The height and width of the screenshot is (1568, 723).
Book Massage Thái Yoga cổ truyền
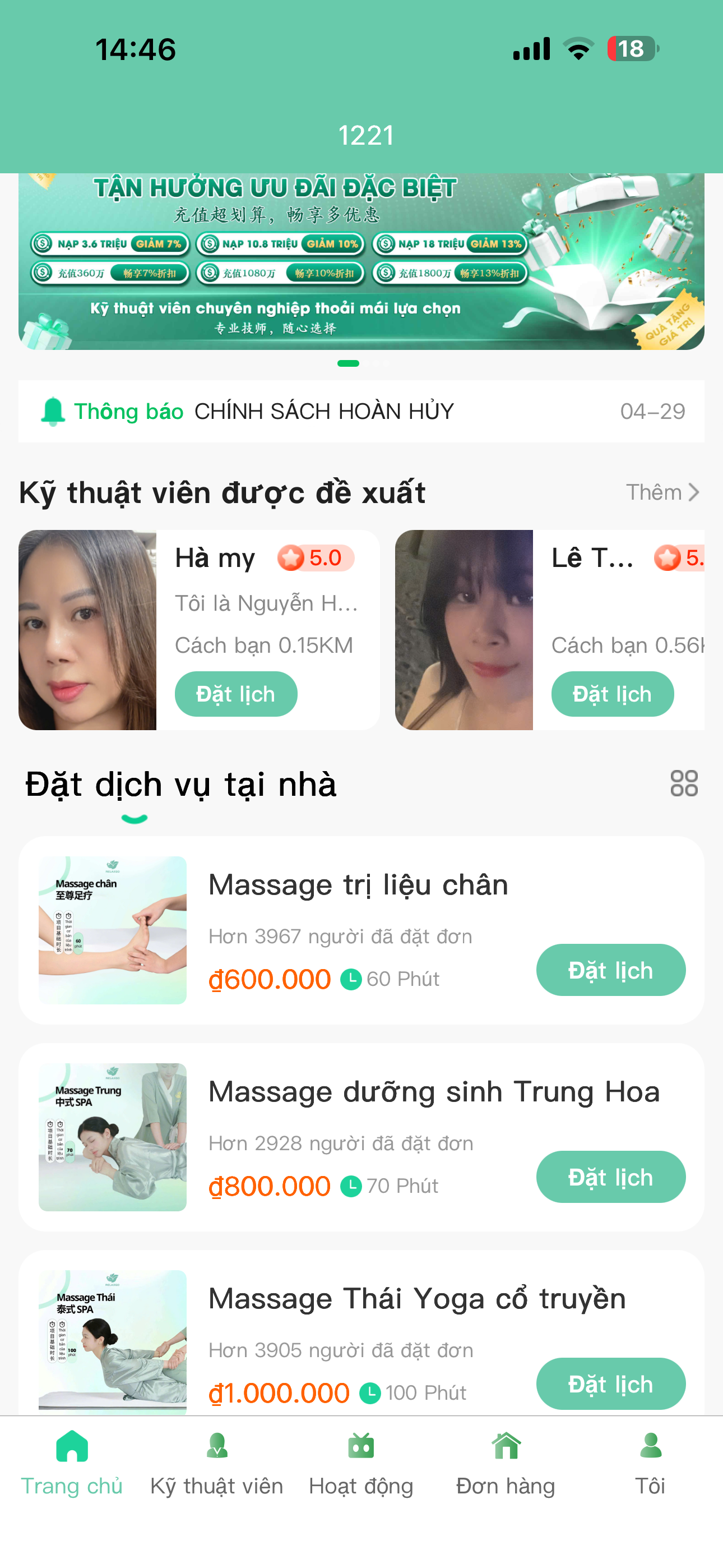(610, 1383)
